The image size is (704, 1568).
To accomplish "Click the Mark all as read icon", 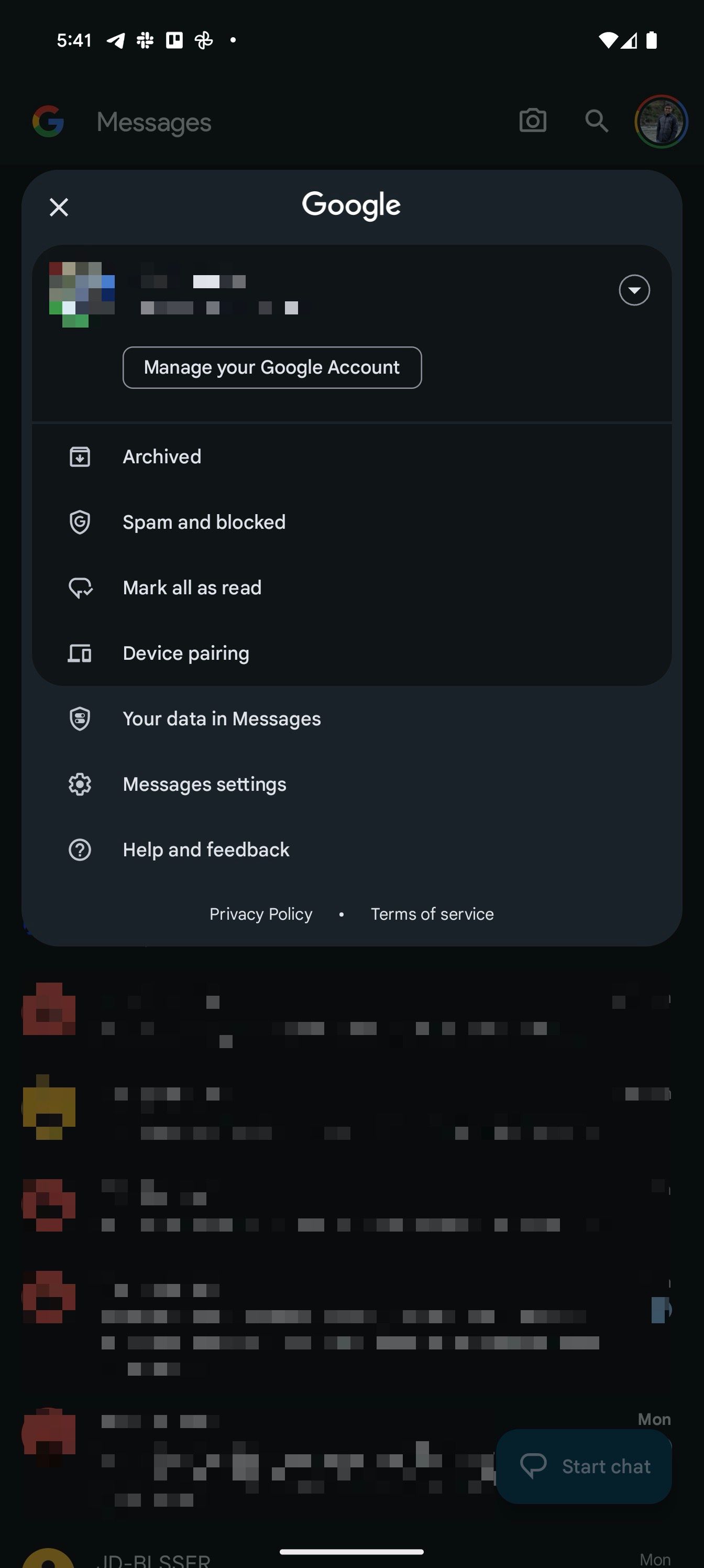I will (x=80, y=587).
